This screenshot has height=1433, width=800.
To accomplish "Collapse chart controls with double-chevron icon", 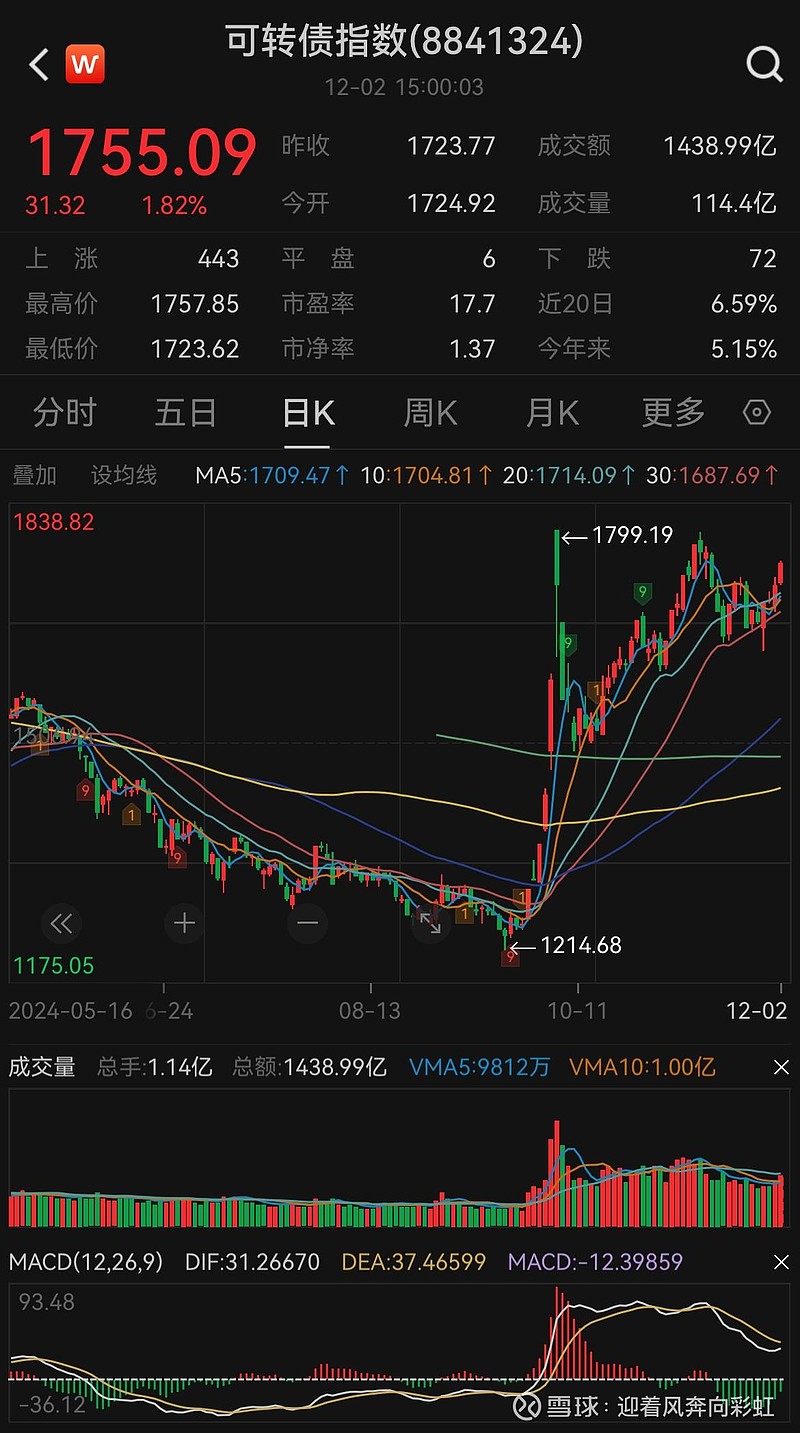I will pyautogui.click(x=62, y=923).
